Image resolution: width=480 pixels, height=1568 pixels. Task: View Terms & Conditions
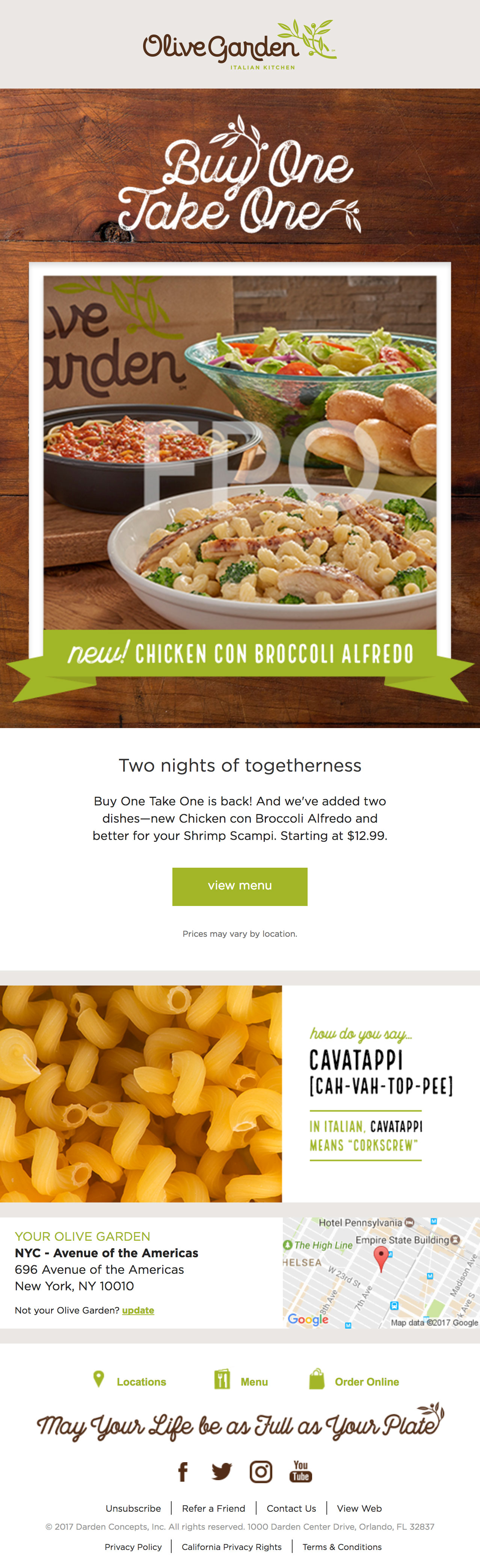[342, 1547]
